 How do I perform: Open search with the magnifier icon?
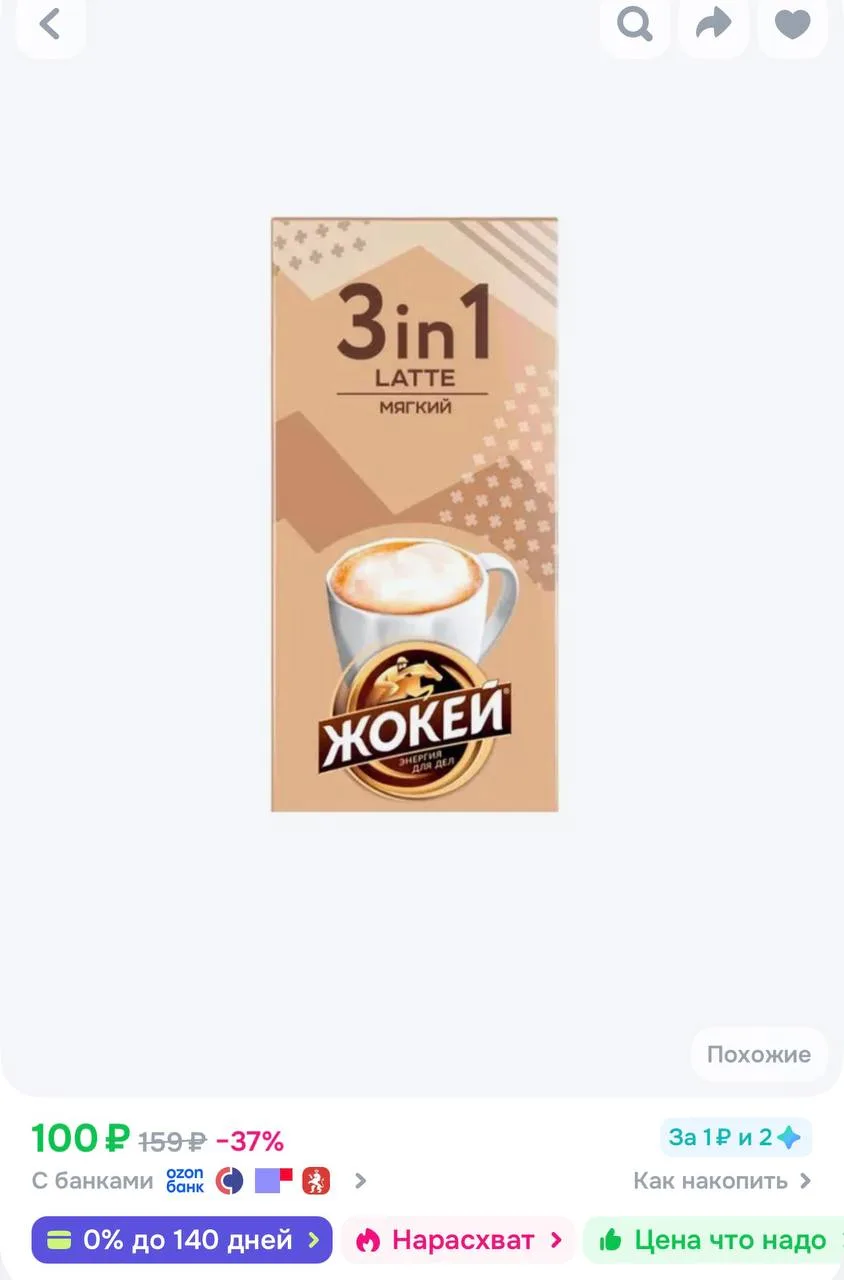[634, 24]
